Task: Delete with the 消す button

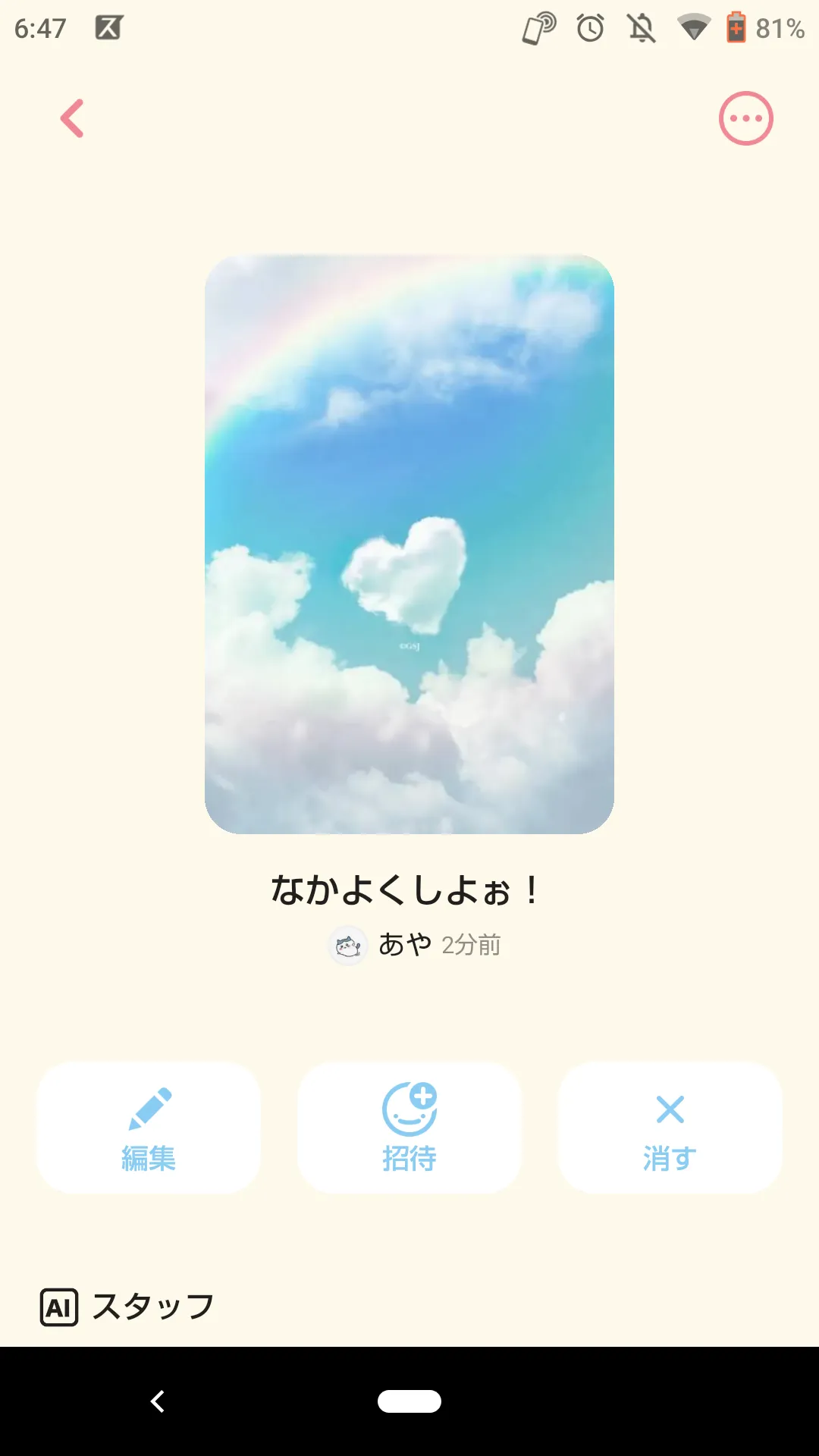Action: tap(670, 1128)
